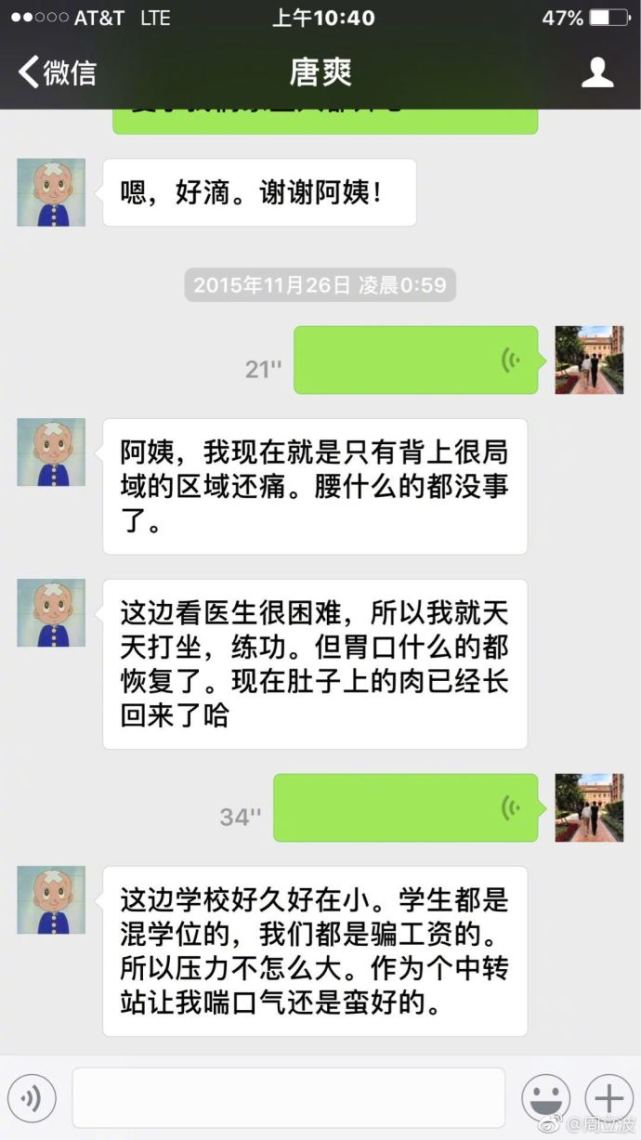Open the contact's avatar beside 嗯,好滴
Image resolution: width=641 pixels, height=1140 pixels.
[x=51, y=193]
